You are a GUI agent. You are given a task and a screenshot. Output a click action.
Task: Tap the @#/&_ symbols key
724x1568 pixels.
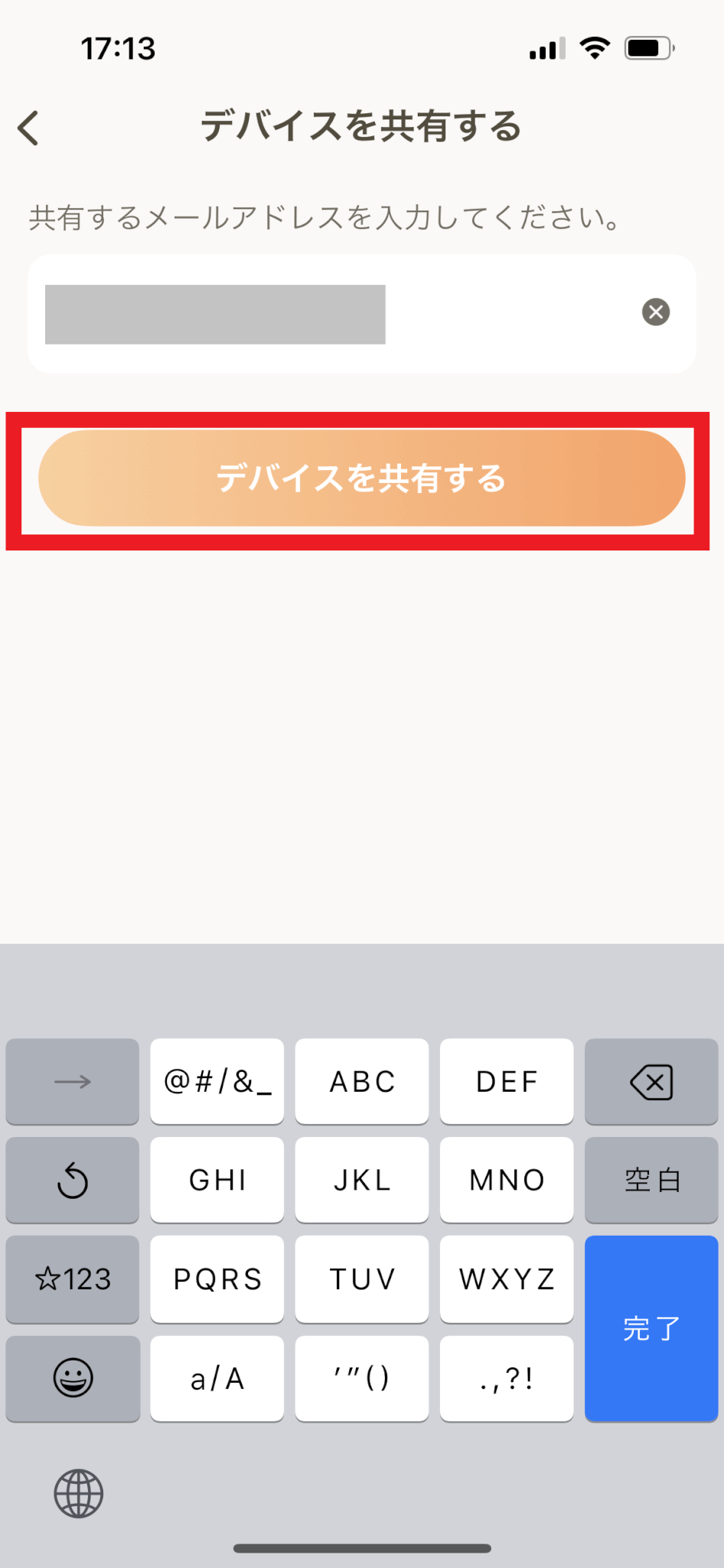pos(217,1082)
